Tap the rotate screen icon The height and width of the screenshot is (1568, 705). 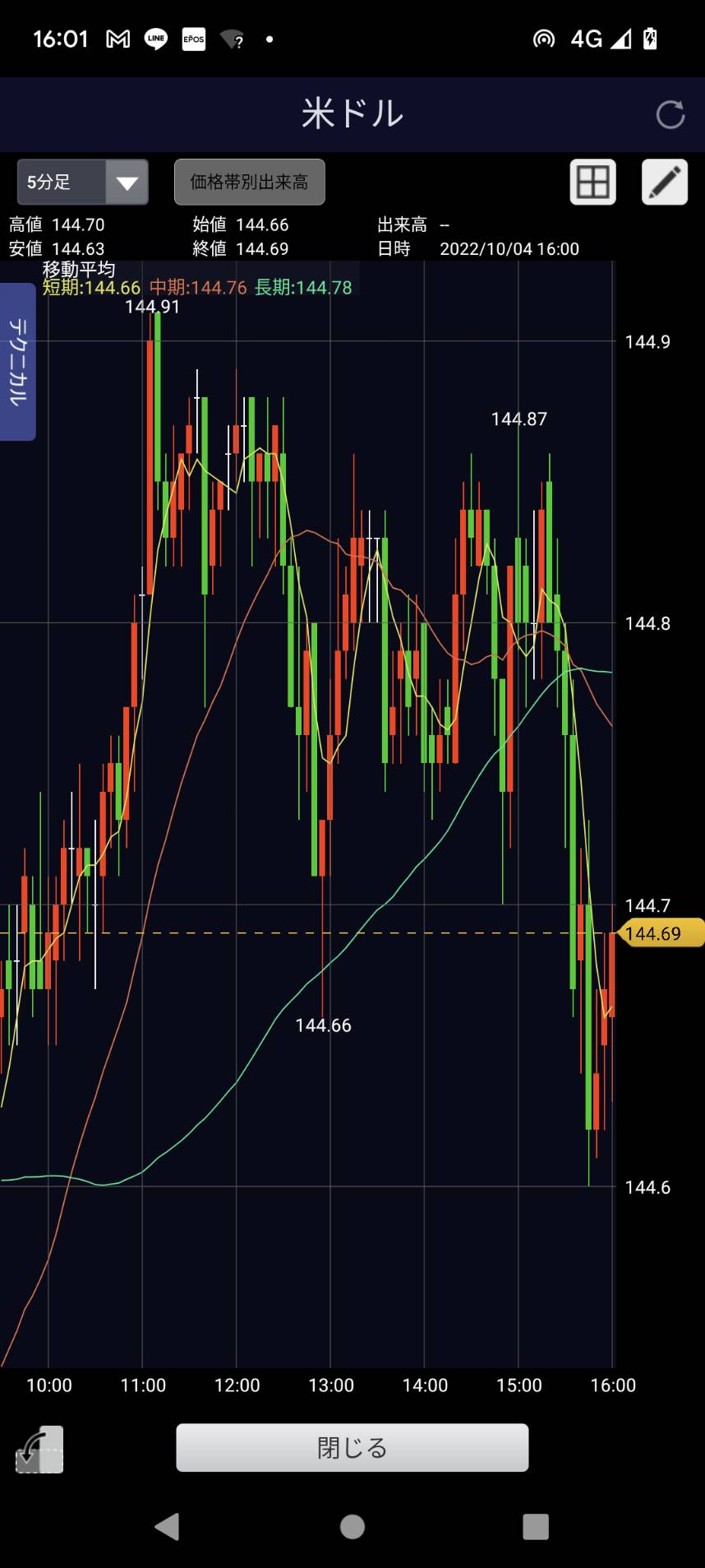pos(39,1449)
